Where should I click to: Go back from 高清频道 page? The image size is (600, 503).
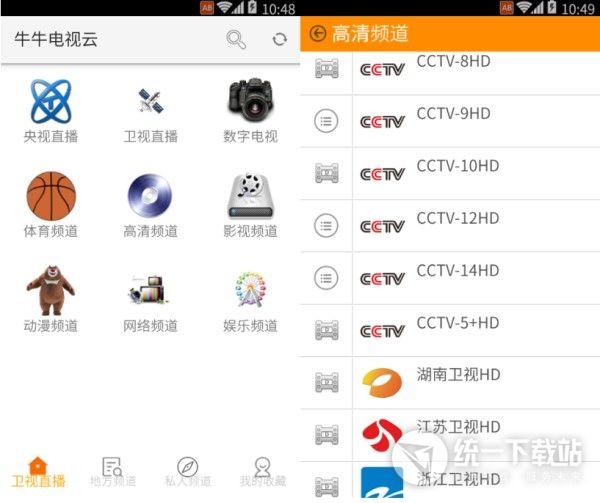(318, 34)
